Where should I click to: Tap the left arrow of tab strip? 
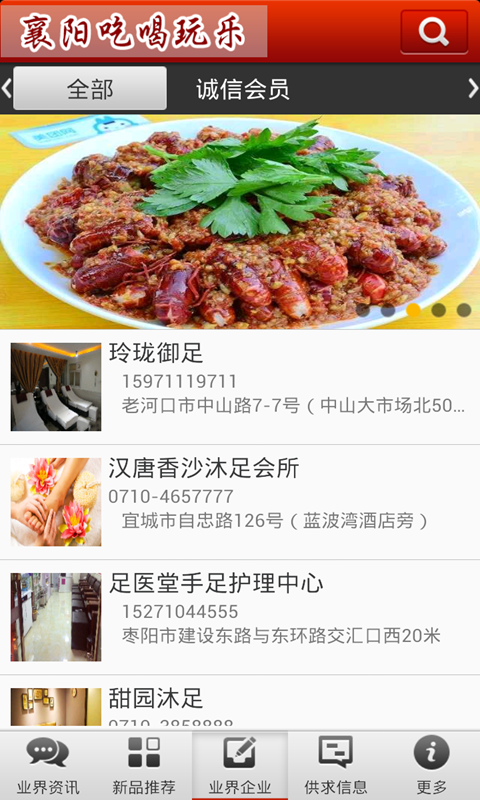6,88
